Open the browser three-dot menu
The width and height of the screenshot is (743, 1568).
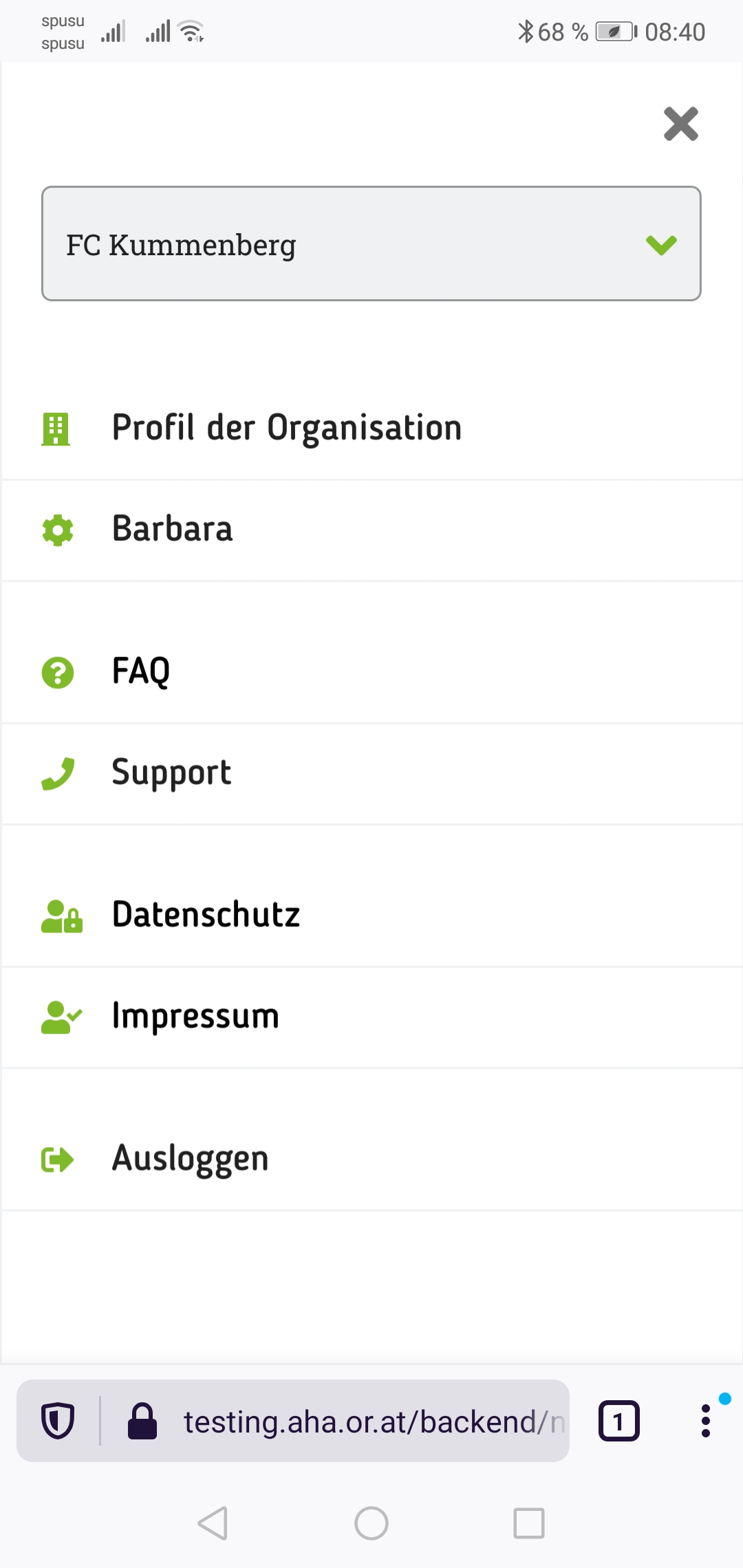[x=705, y=1421]
